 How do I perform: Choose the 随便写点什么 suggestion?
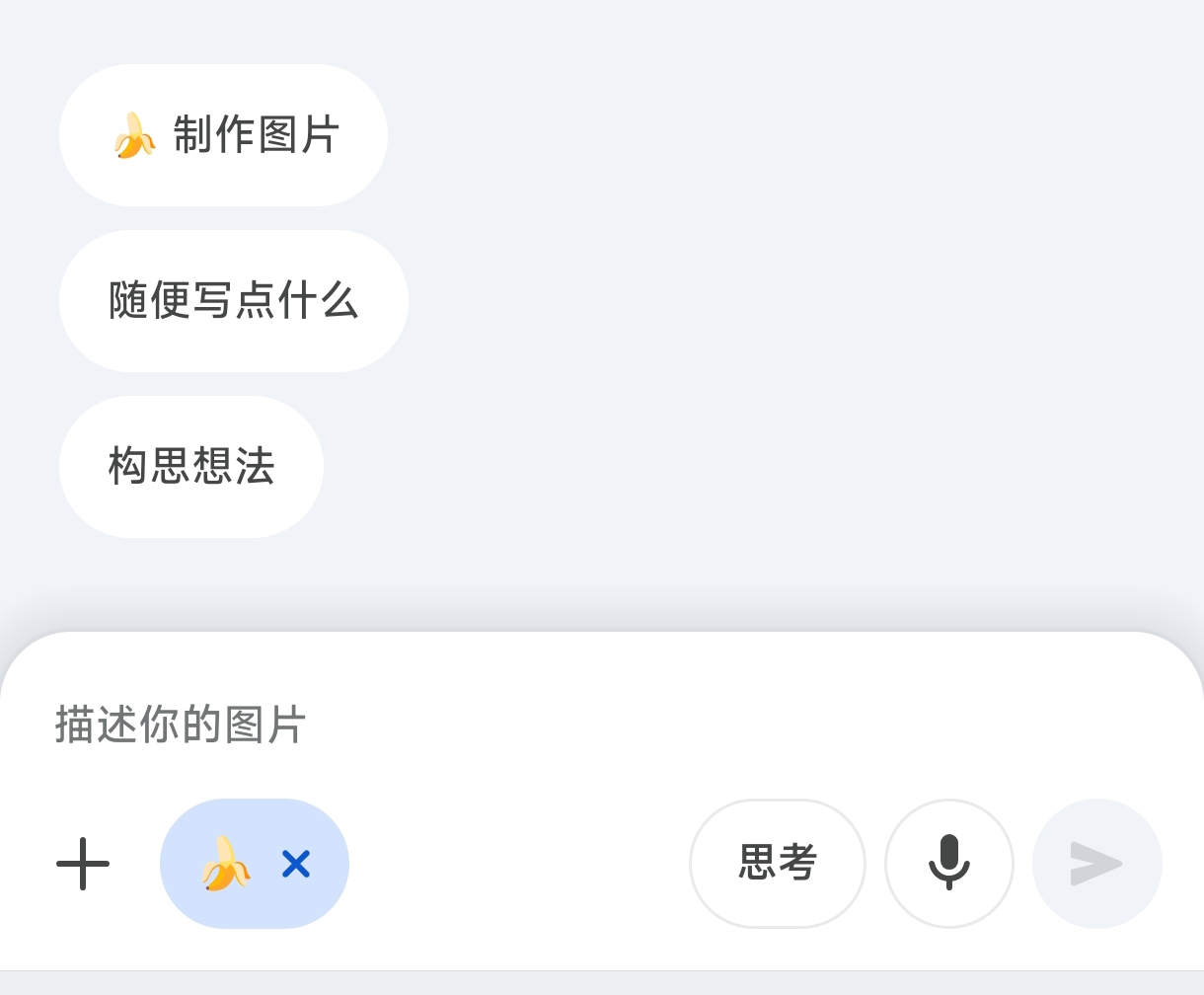(233, 301)
